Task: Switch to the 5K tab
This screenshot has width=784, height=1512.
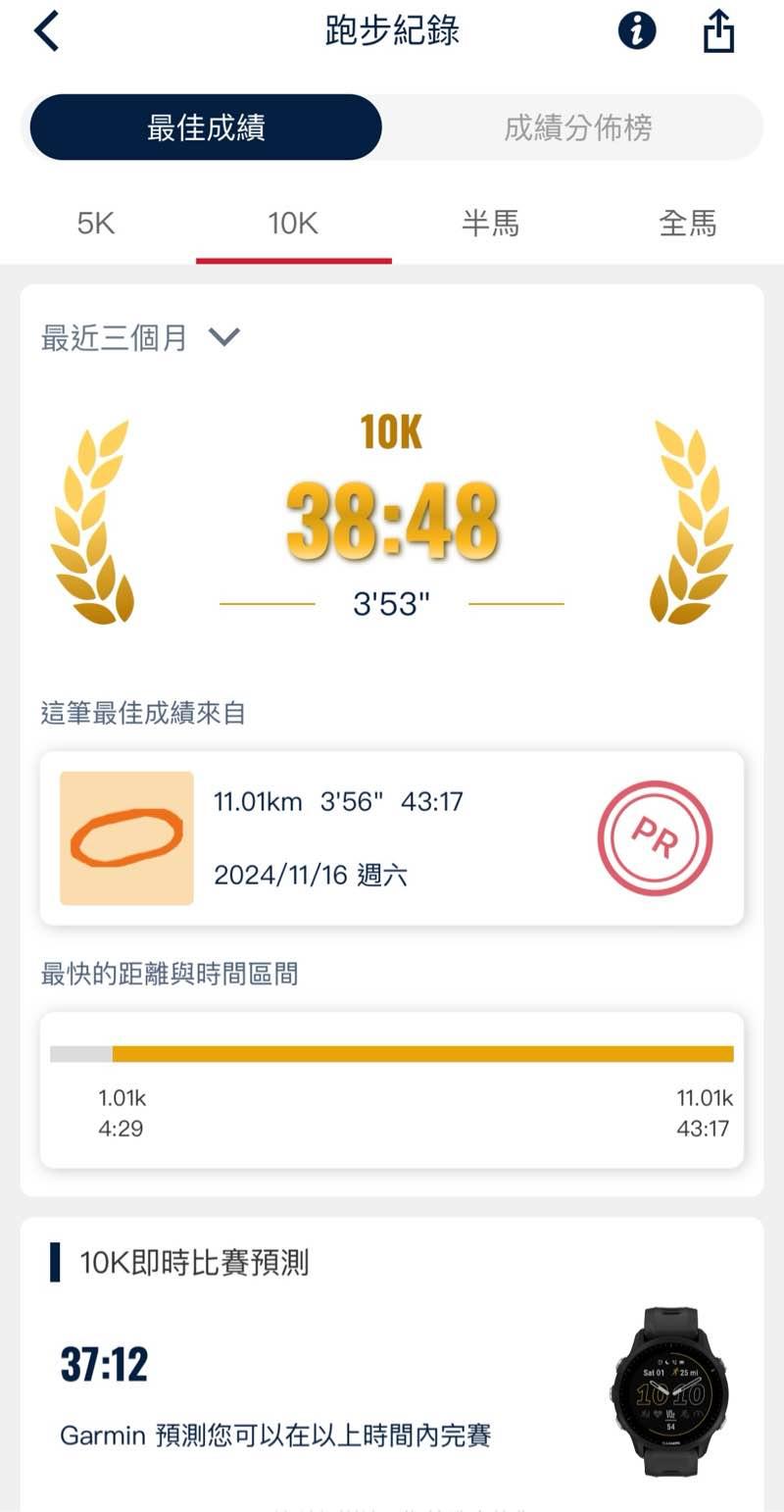Action: [96, 224]
